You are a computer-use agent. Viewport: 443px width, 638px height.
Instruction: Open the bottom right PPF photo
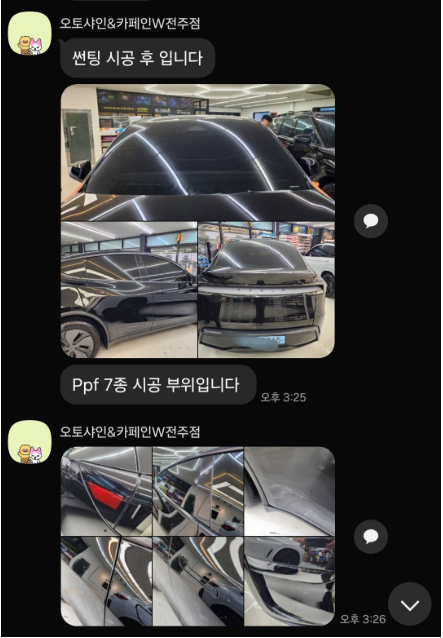point(290,581)
